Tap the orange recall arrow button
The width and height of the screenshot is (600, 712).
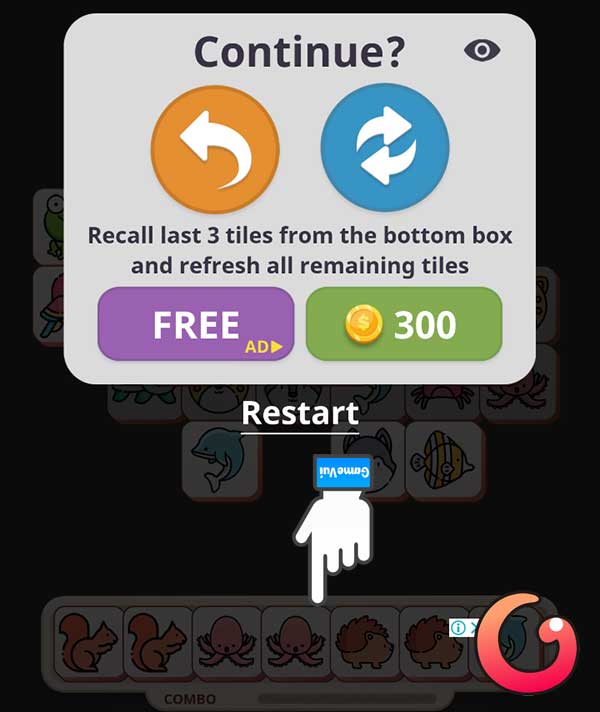215,148
